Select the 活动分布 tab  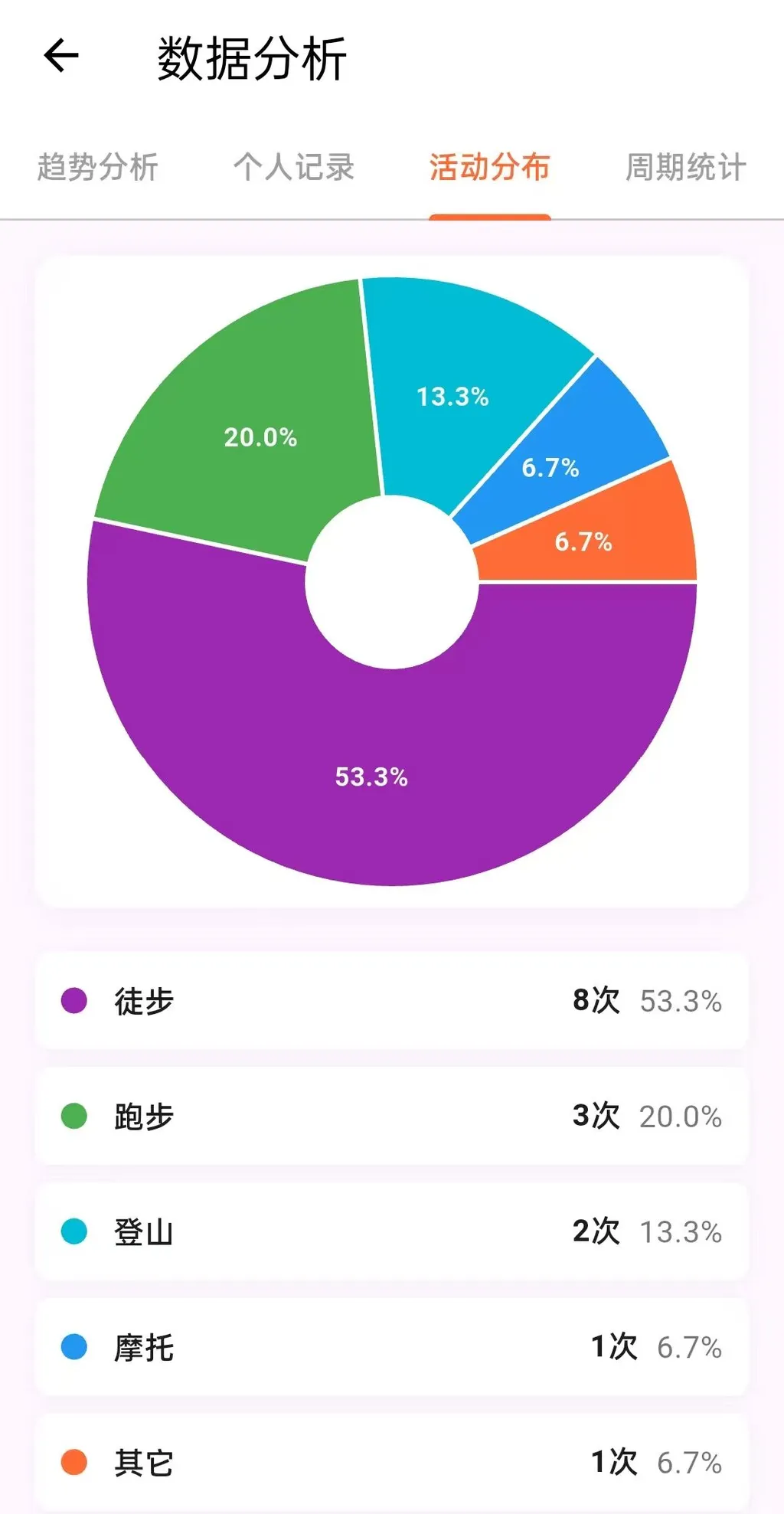[489, 167]
